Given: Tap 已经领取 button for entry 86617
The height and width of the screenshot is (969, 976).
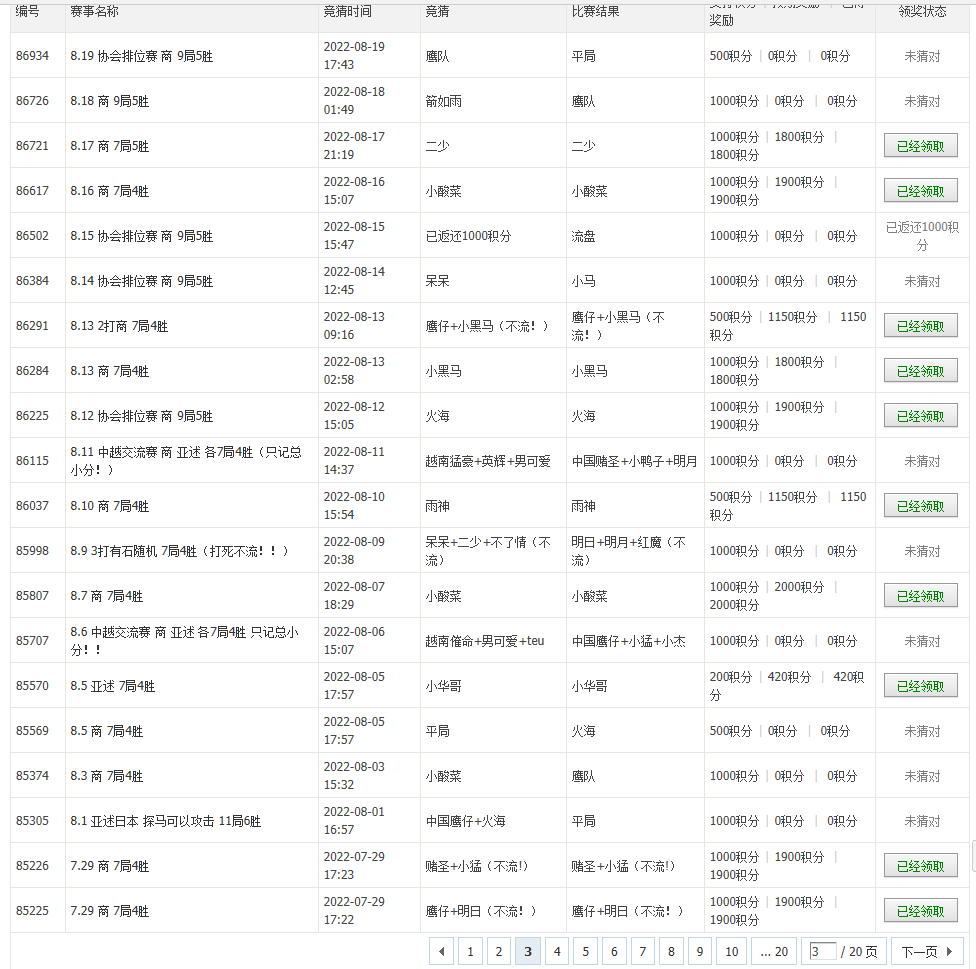Looking at the screenshot, I should pyautogui.click(x=920, y=191).
